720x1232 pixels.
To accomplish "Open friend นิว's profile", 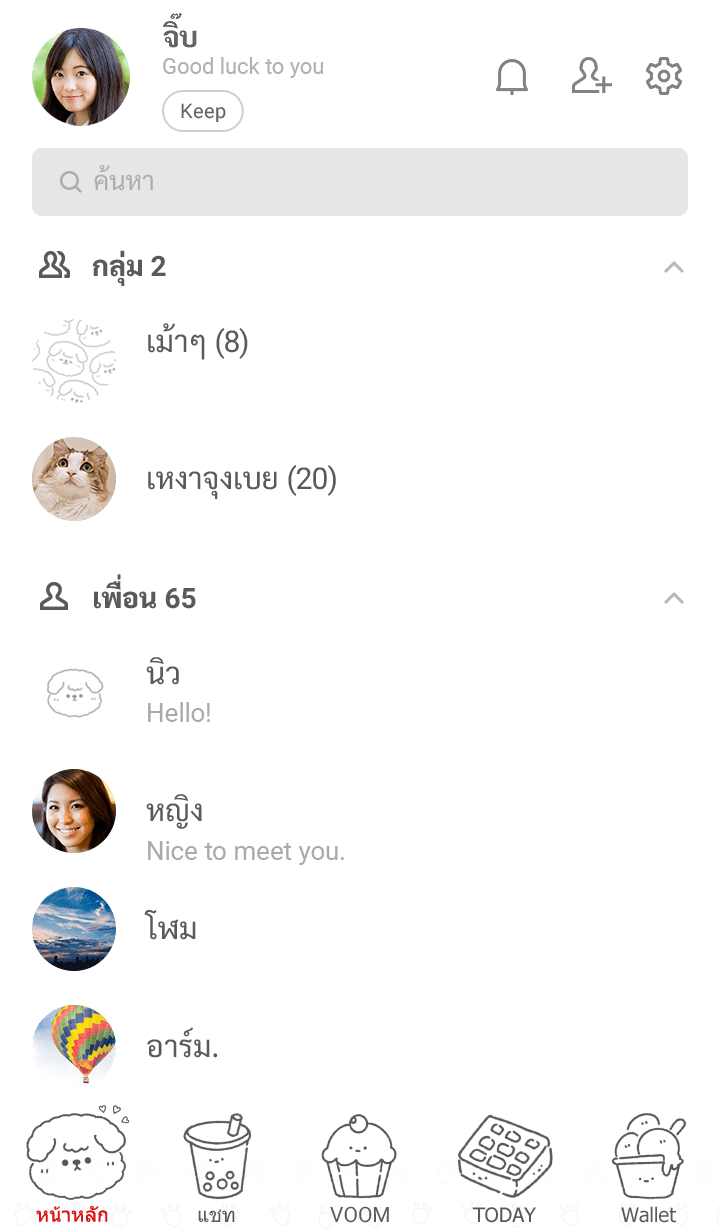I will pos(163,692).
